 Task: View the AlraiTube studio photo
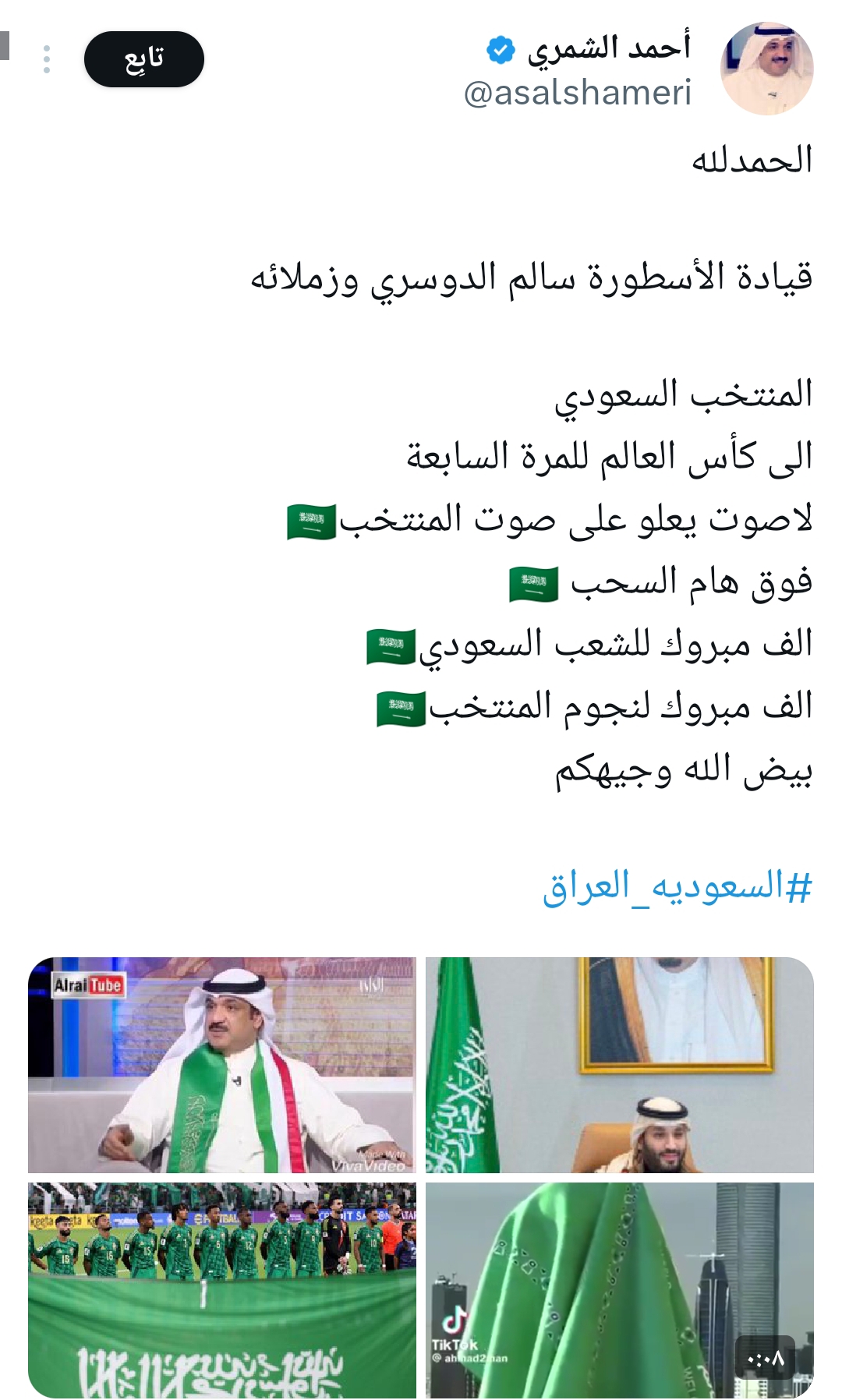coord(222,1065)
